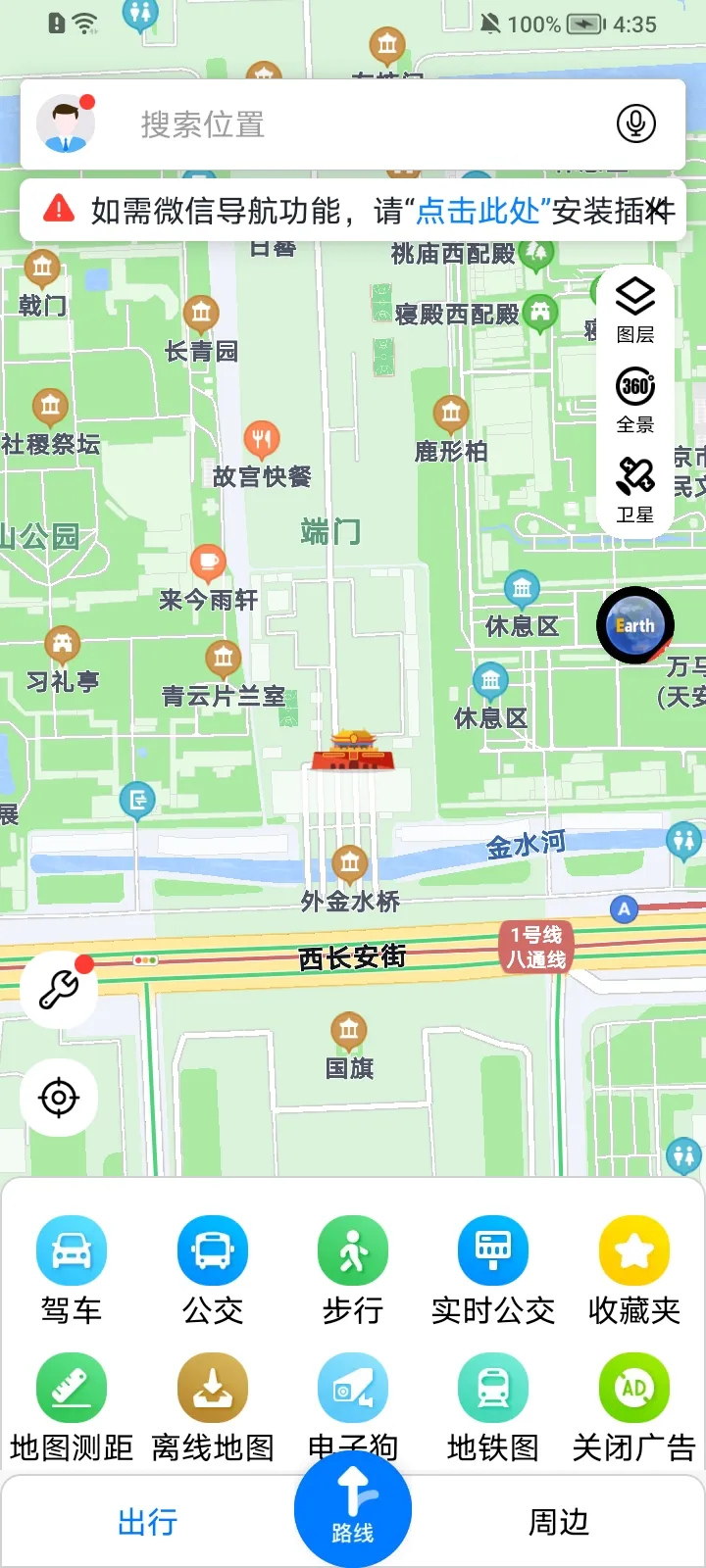
Task: Open 实时公交 real-time bus
Action: [493, 1270]
